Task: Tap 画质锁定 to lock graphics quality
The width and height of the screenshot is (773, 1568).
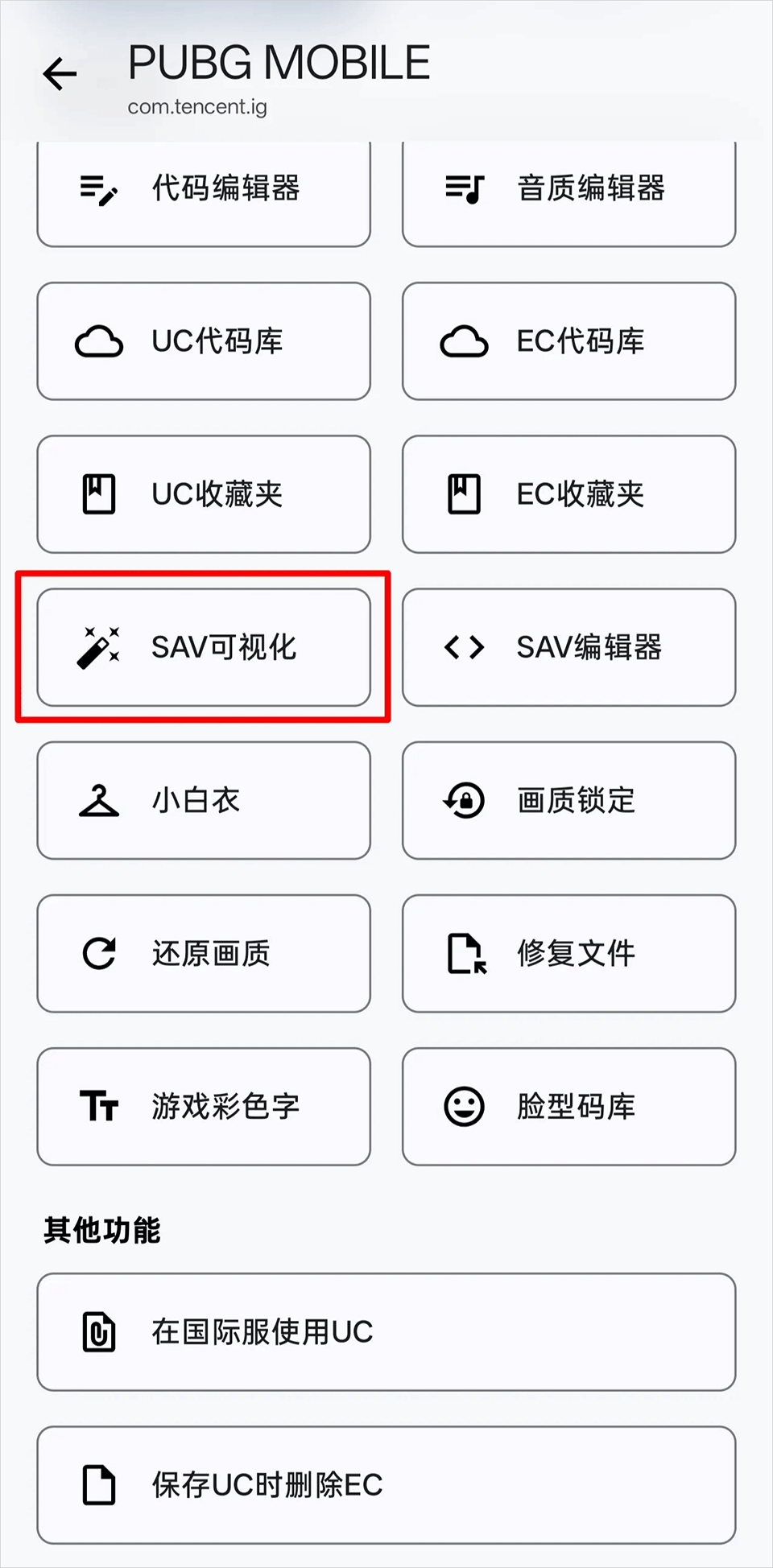Action: 568,800
